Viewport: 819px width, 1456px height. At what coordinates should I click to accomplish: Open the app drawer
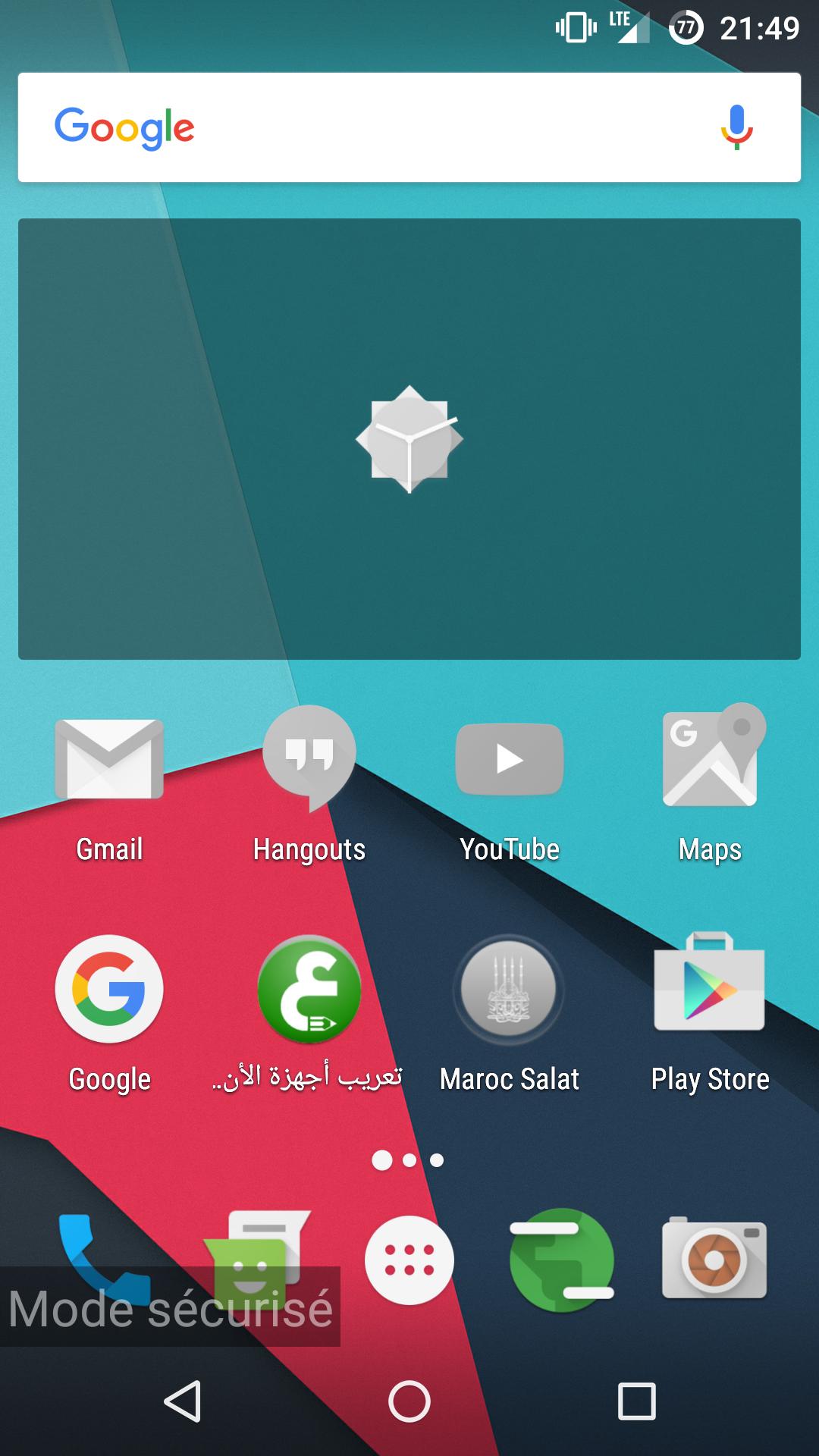click(409, 1260)
